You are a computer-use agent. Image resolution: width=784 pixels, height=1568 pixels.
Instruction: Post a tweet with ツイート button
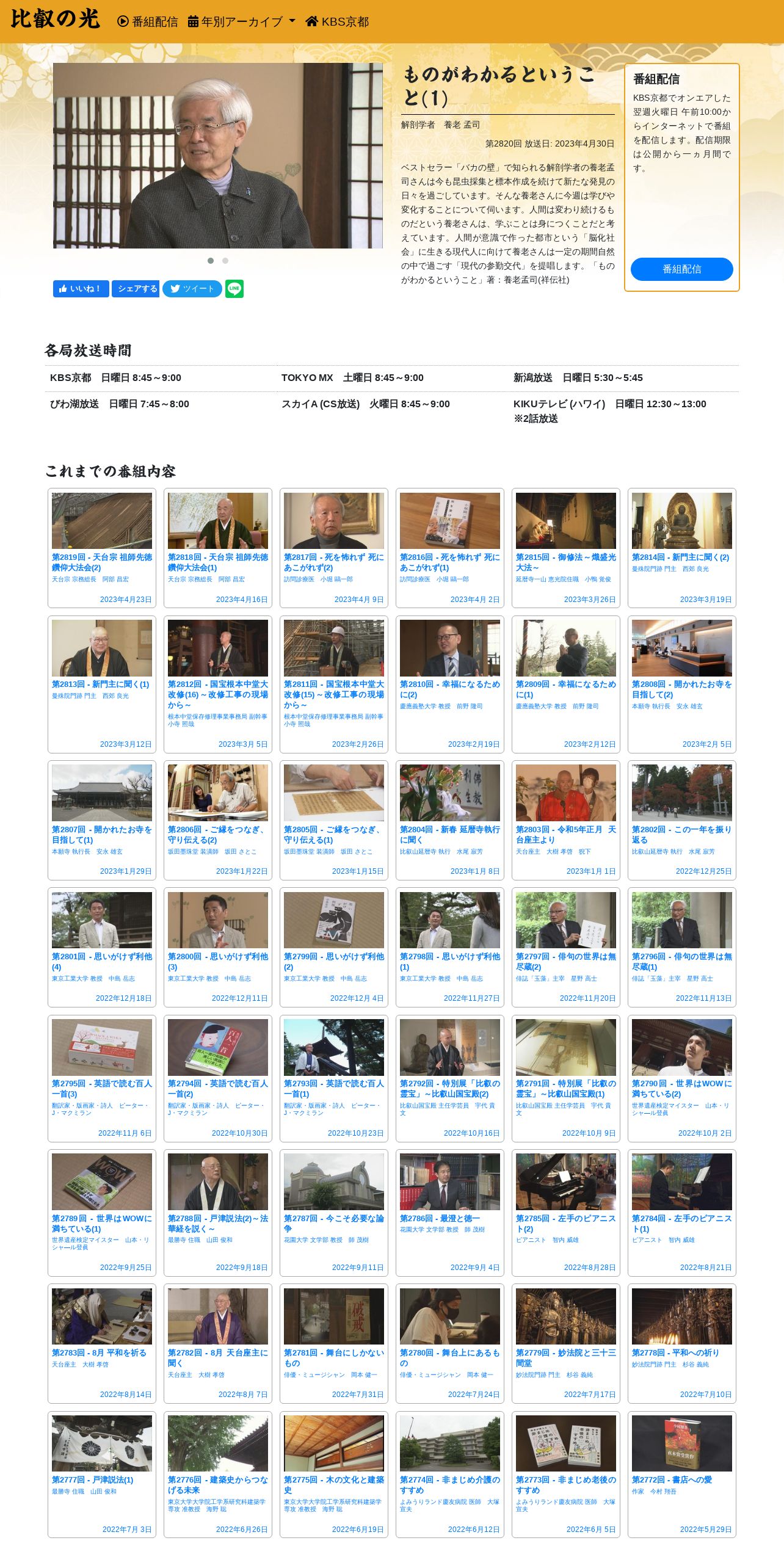(x=192, y=289)
